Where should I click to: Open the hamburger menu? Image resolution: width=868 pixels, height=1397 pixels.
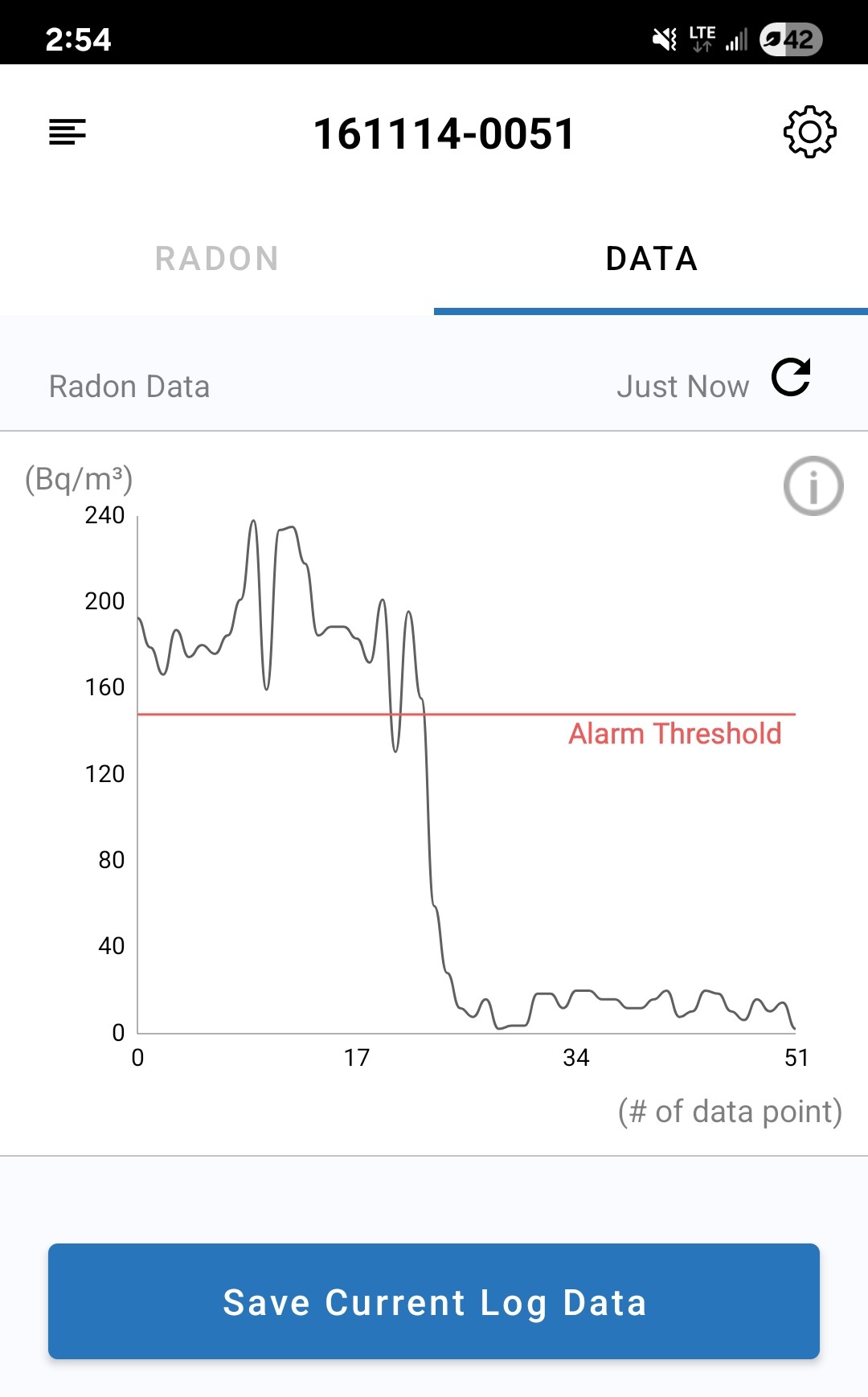click(x=68, y=132)
